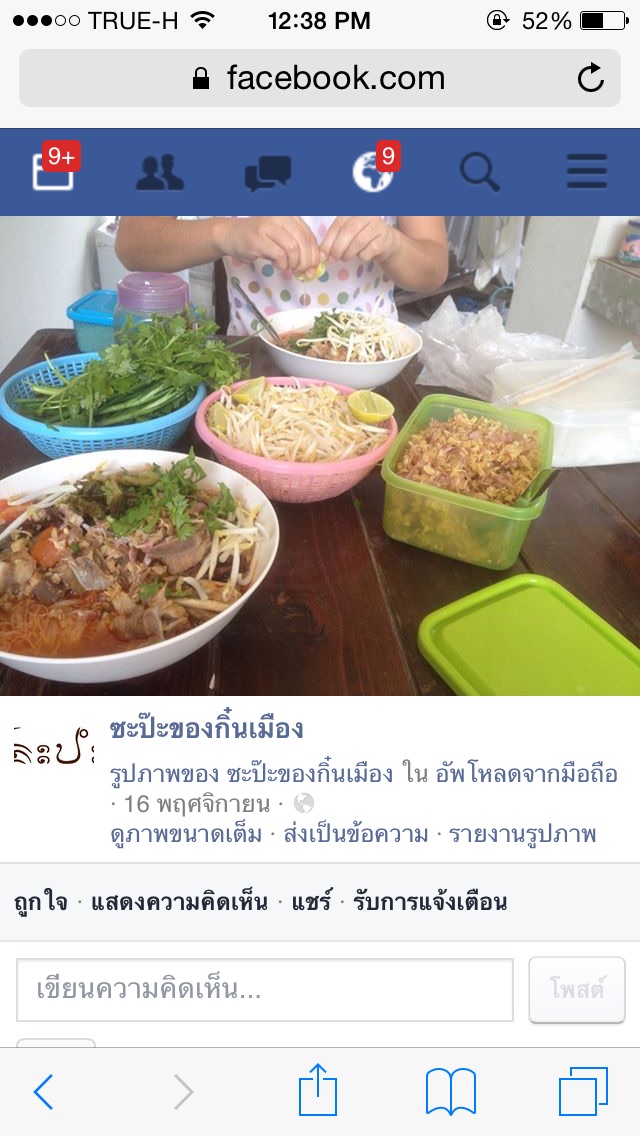
Task: Reload the page in the address bar
Action: 590,78
